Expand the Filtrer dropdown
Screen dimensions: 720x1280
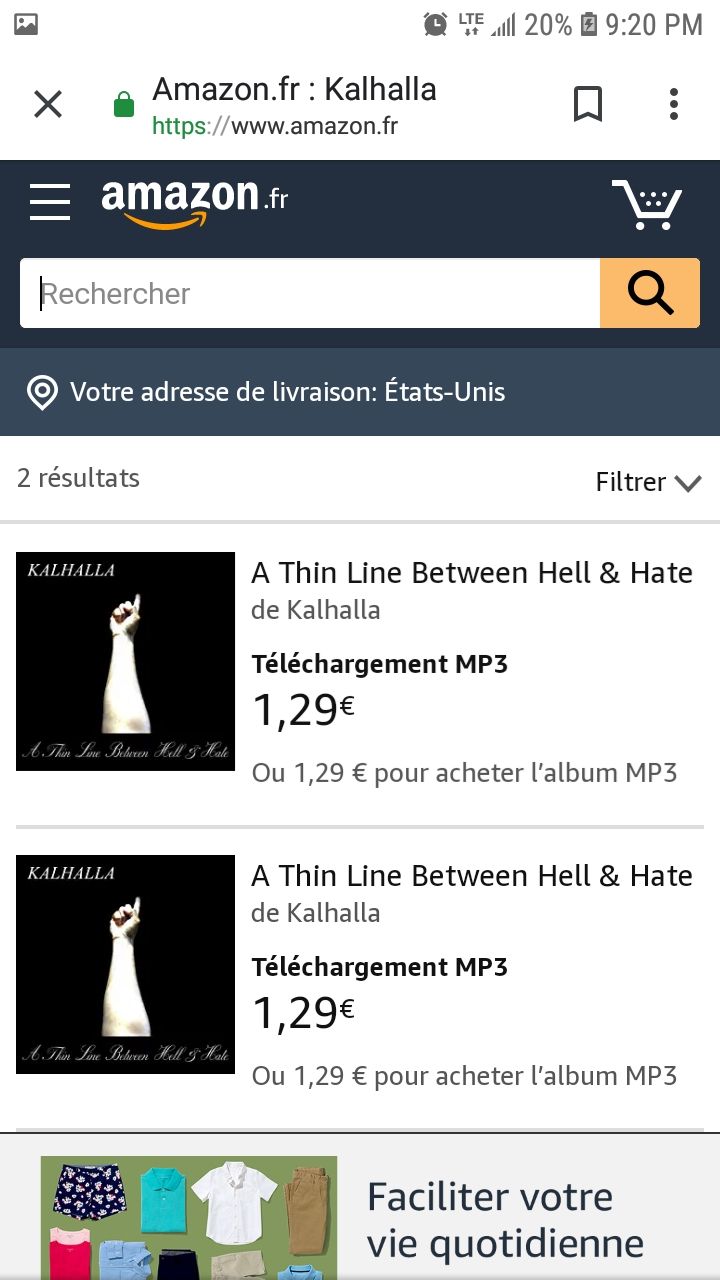(x=648, y=482)
